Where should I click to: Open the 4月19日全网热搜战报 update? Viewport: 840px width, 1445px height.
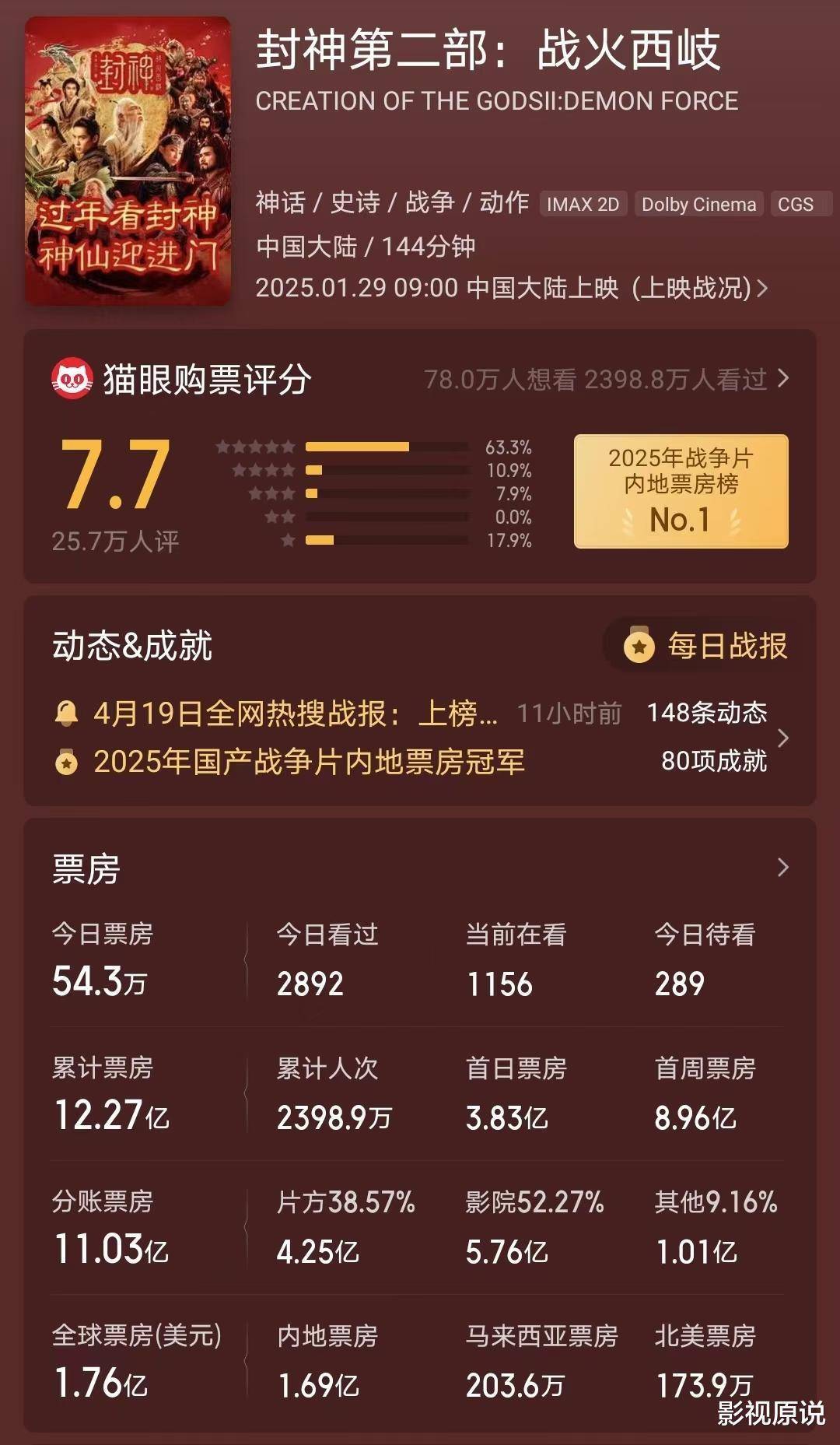pyautogui.click(x=296, y=713)
